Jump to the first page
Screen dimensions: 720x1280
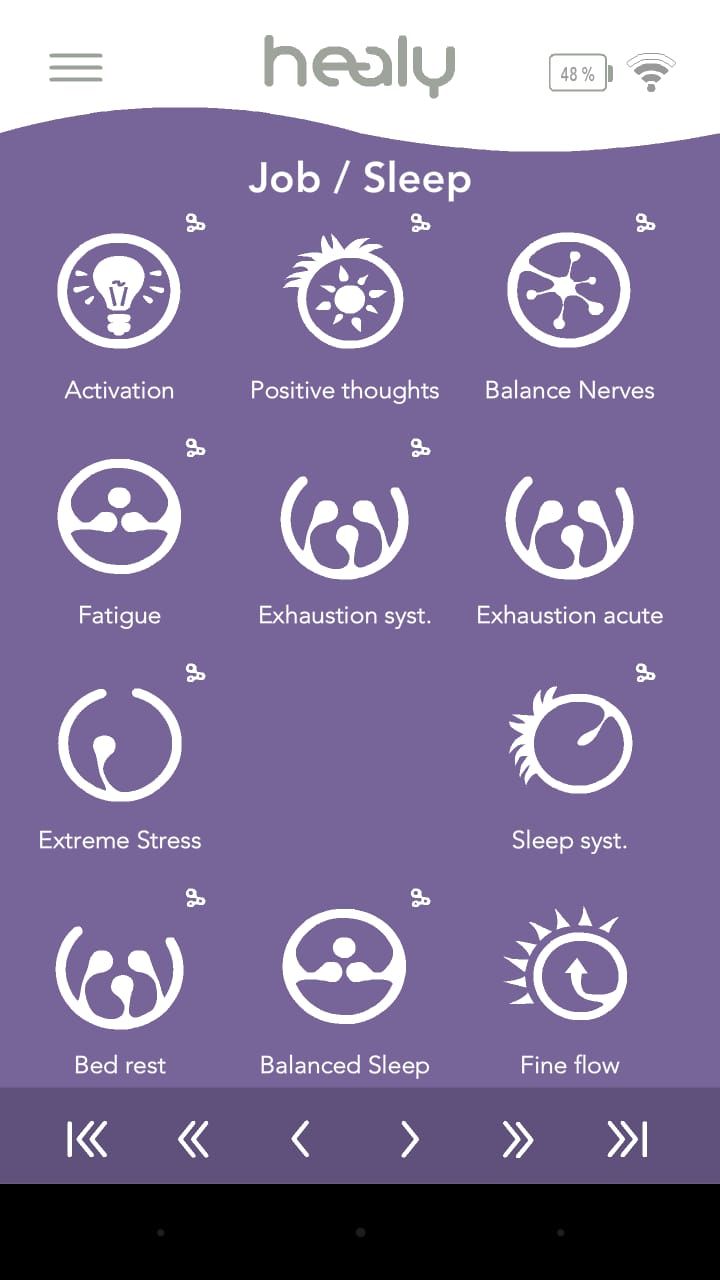pos(87,1139)
